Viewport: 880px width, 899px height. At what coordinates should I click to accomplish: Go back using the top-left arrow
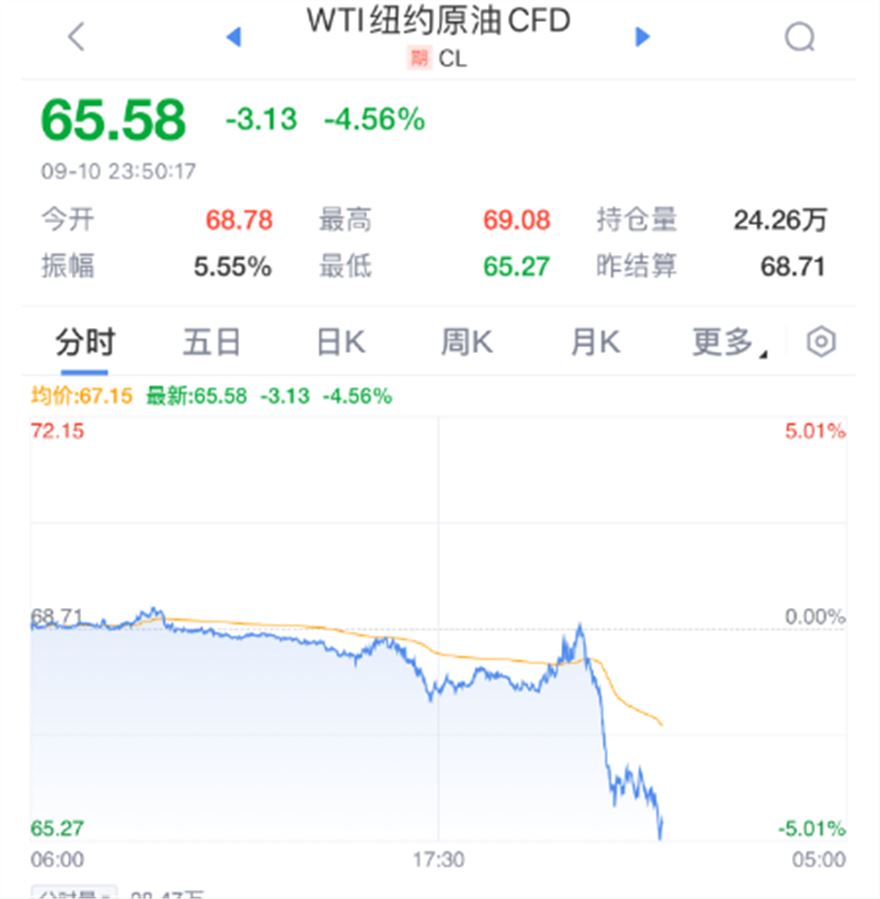click(x=76, y=38)
